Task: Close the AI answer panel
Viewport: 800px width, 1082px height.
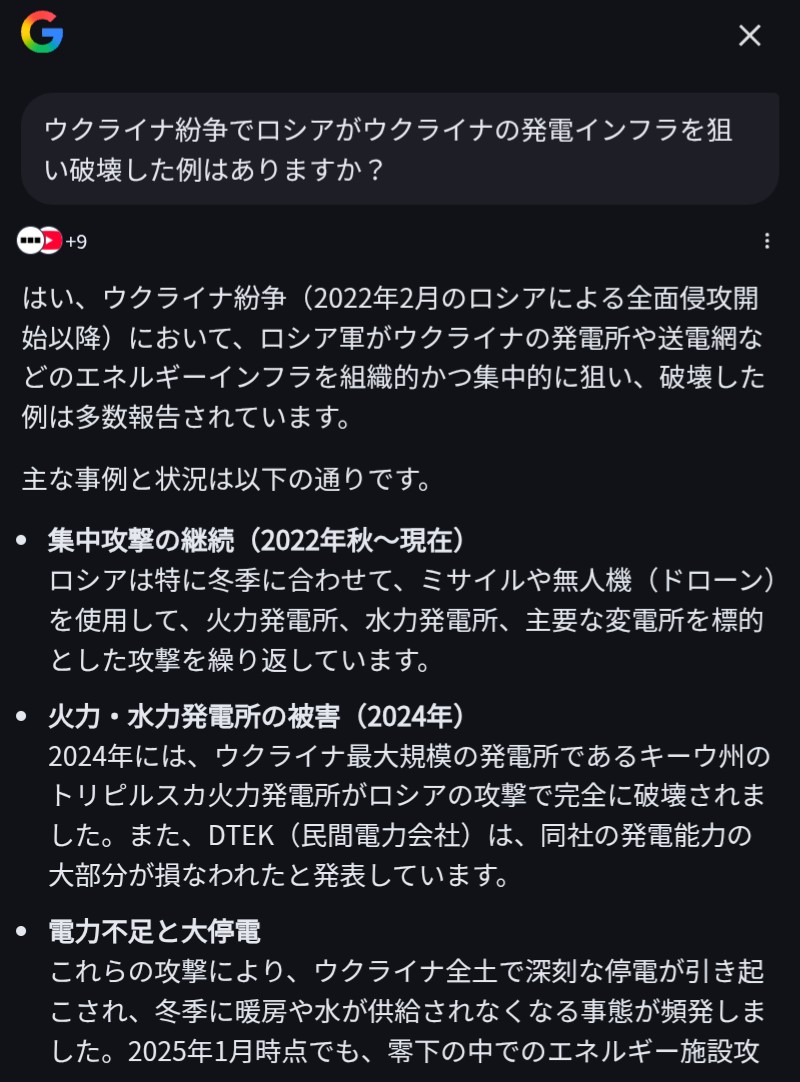Action: click(749, 36)
